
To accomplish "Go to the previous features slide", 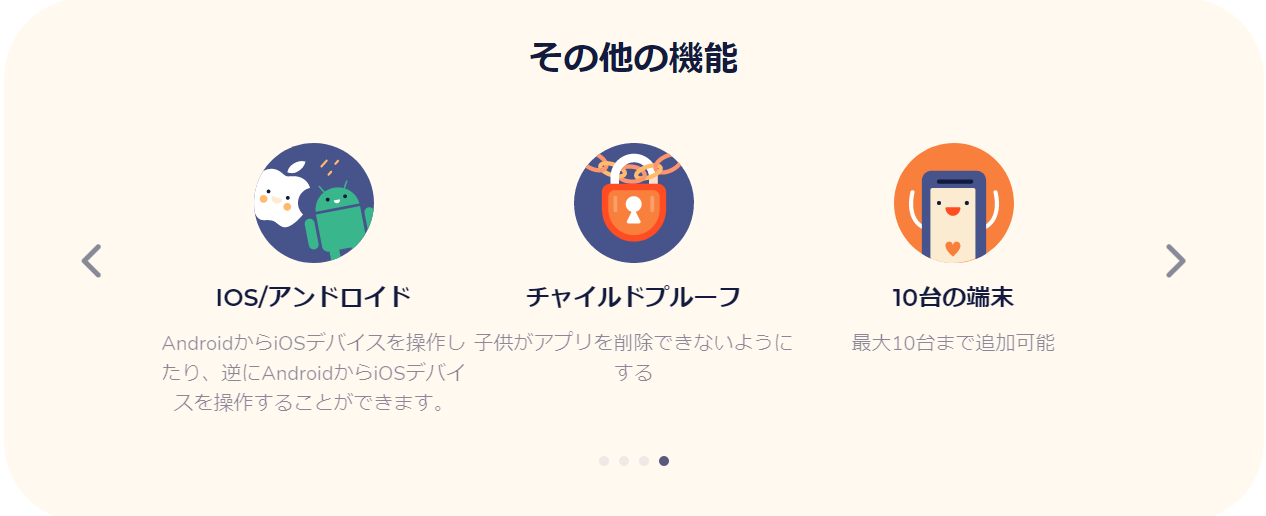I will click(x=91, y=261).
